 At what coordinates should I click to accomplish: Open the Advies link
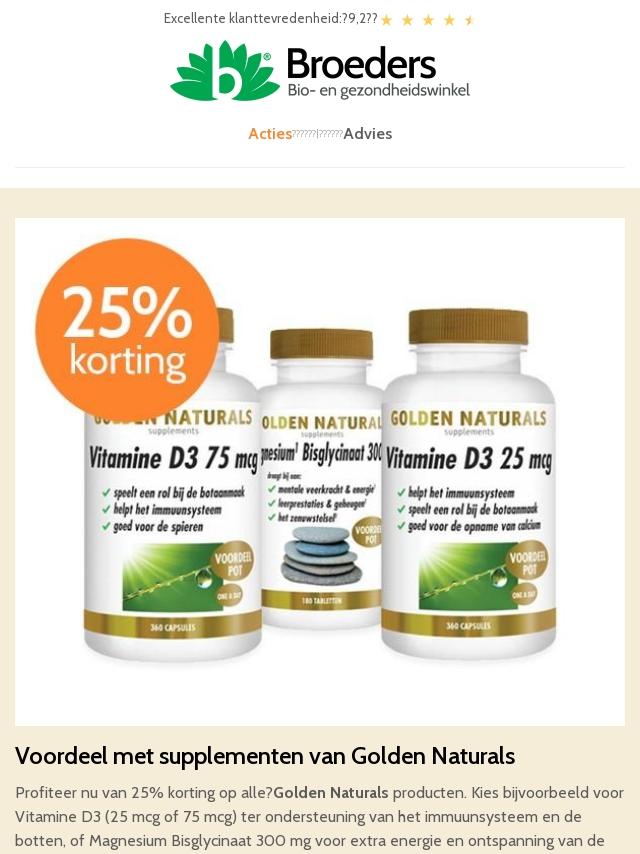pyautogui.click(x=367, y=134)
